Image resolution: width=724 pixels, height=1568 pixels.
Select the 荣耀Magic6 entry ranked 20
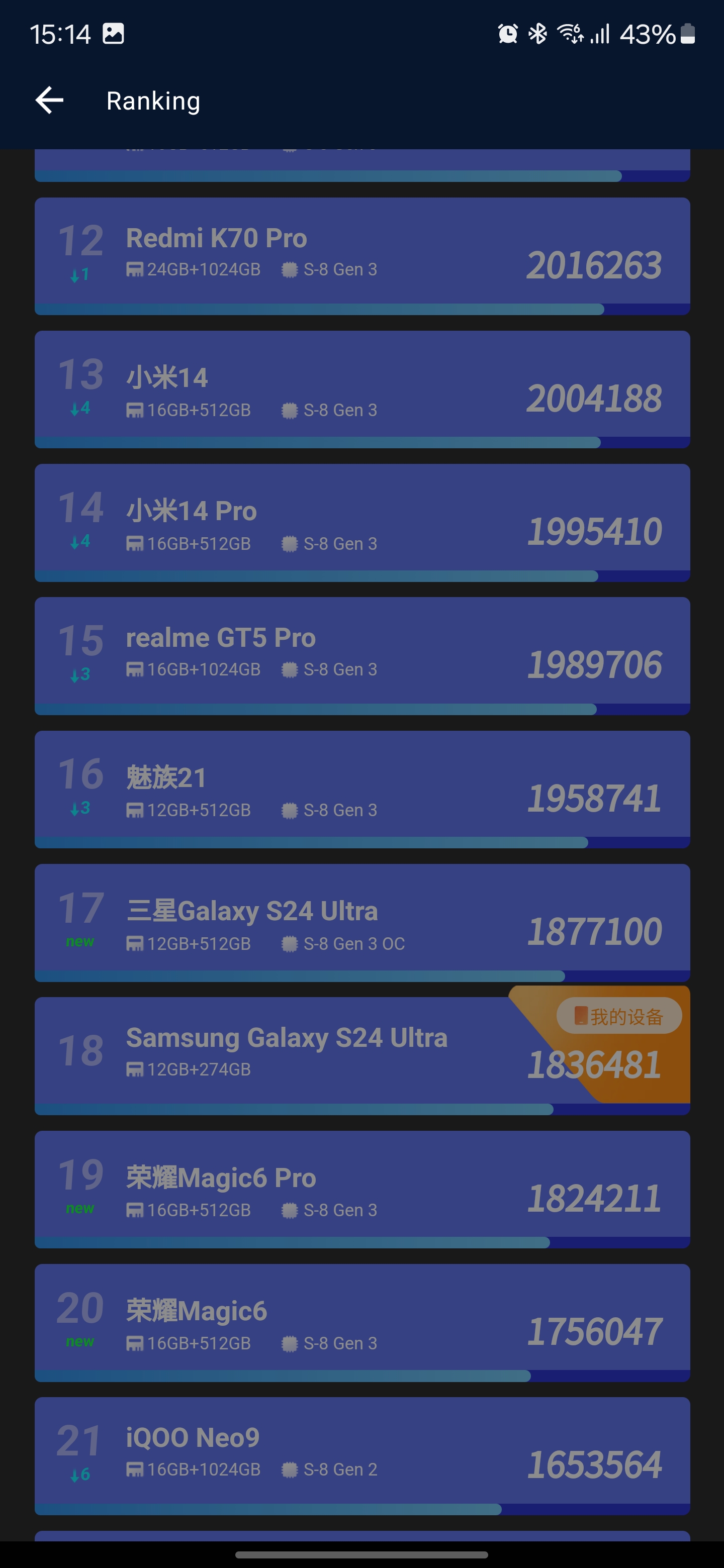click(361, 1322)
